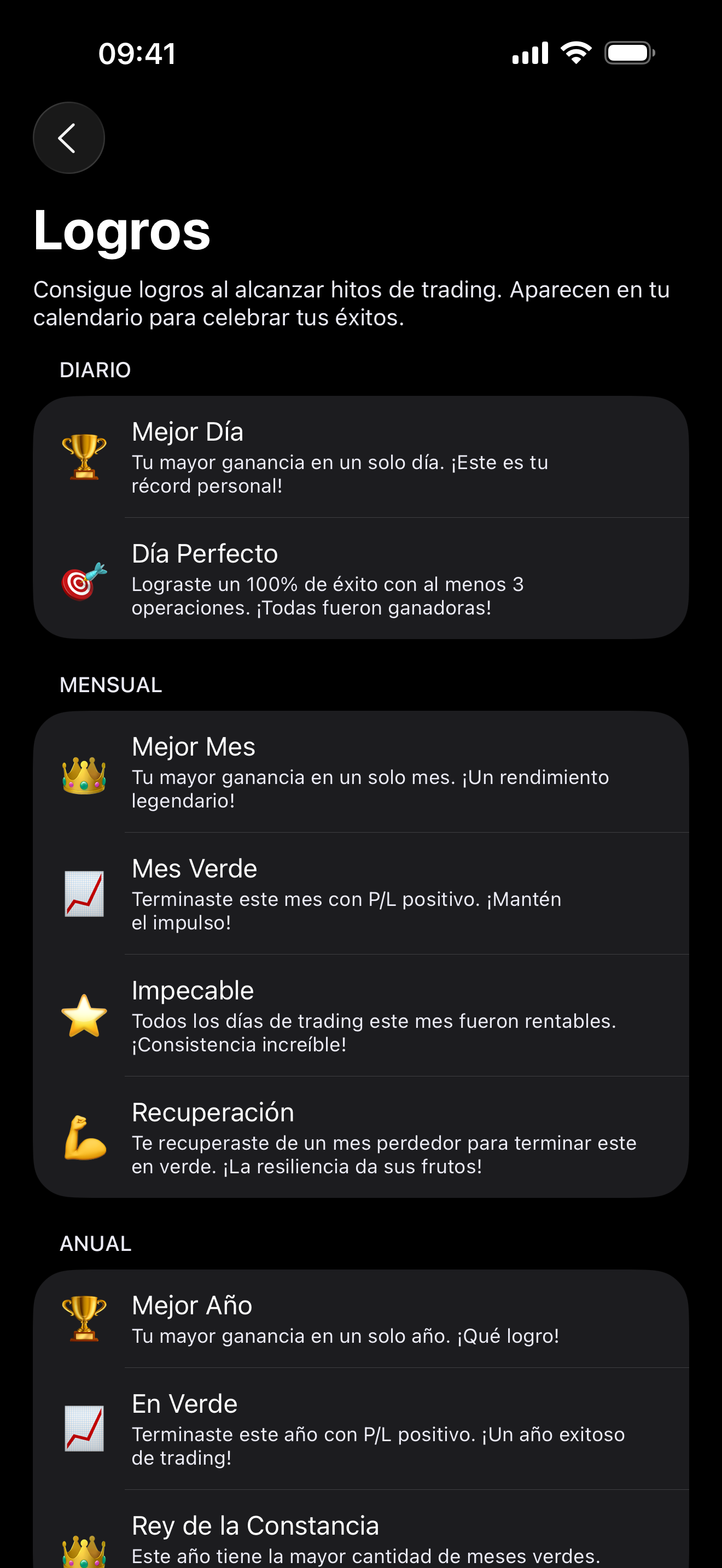The height and width of the screenshot is (1568, 722).
Task: Tap the back arrow to leave Logros
Action: click(x=68, y=137)
